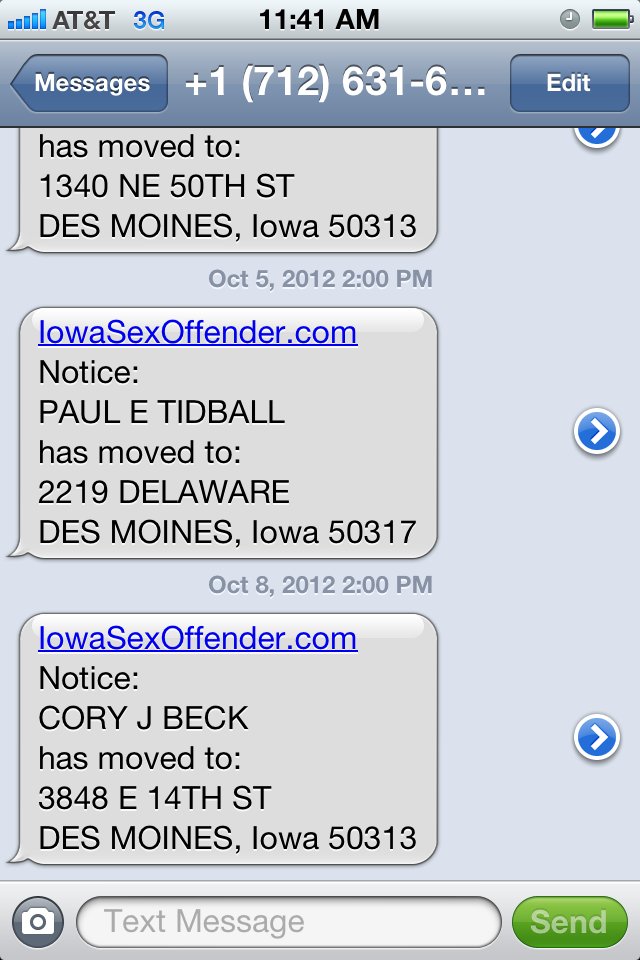The height and width of the screenshot is (960, 640).
Task: Open IowaSexOffender.com link in Paul Tidball message
Action: pos(197,332)
